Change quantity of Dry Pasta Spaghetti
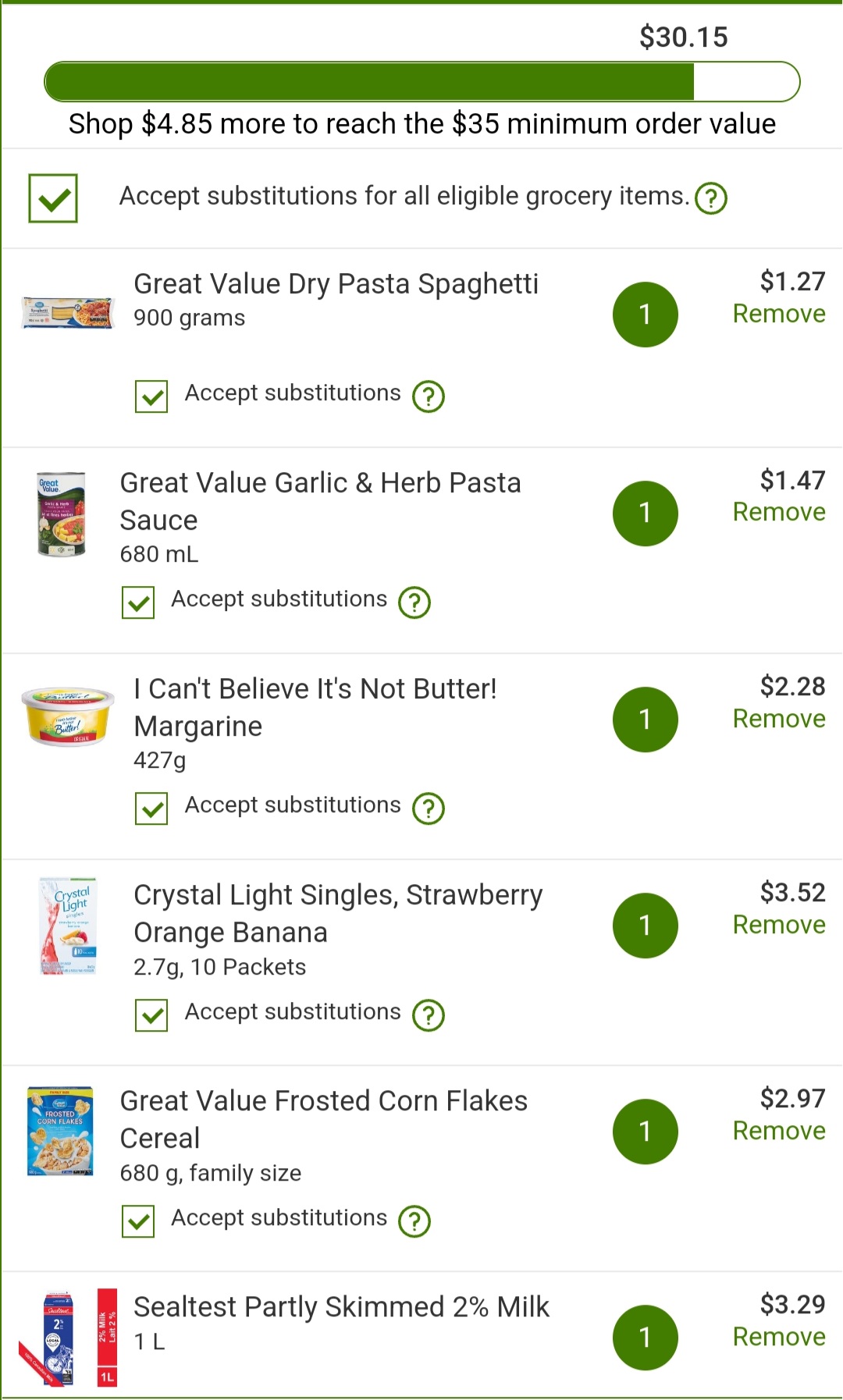This screenshot has width=843, height=1400. point(645,314)
